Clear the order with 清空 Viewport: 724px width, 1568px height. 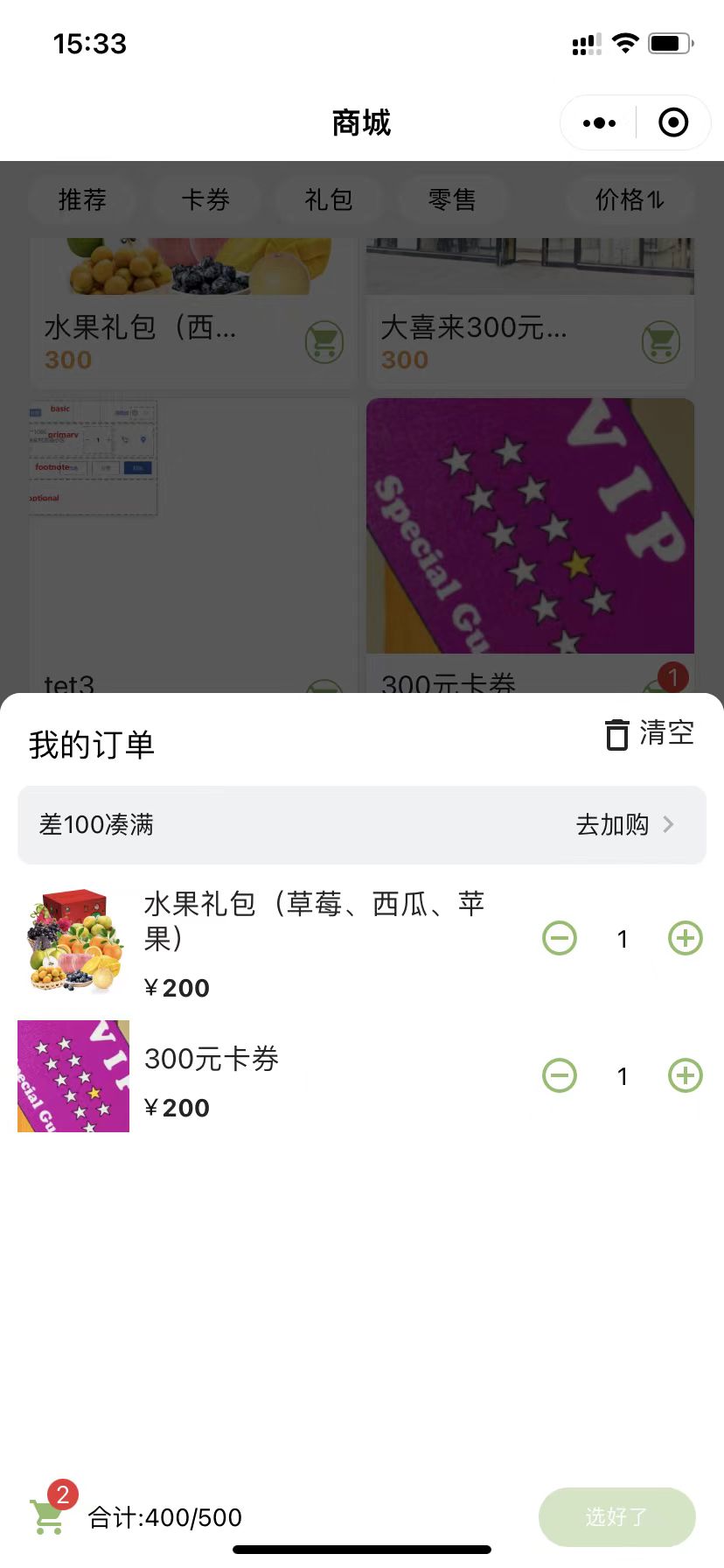click(650, 734)
